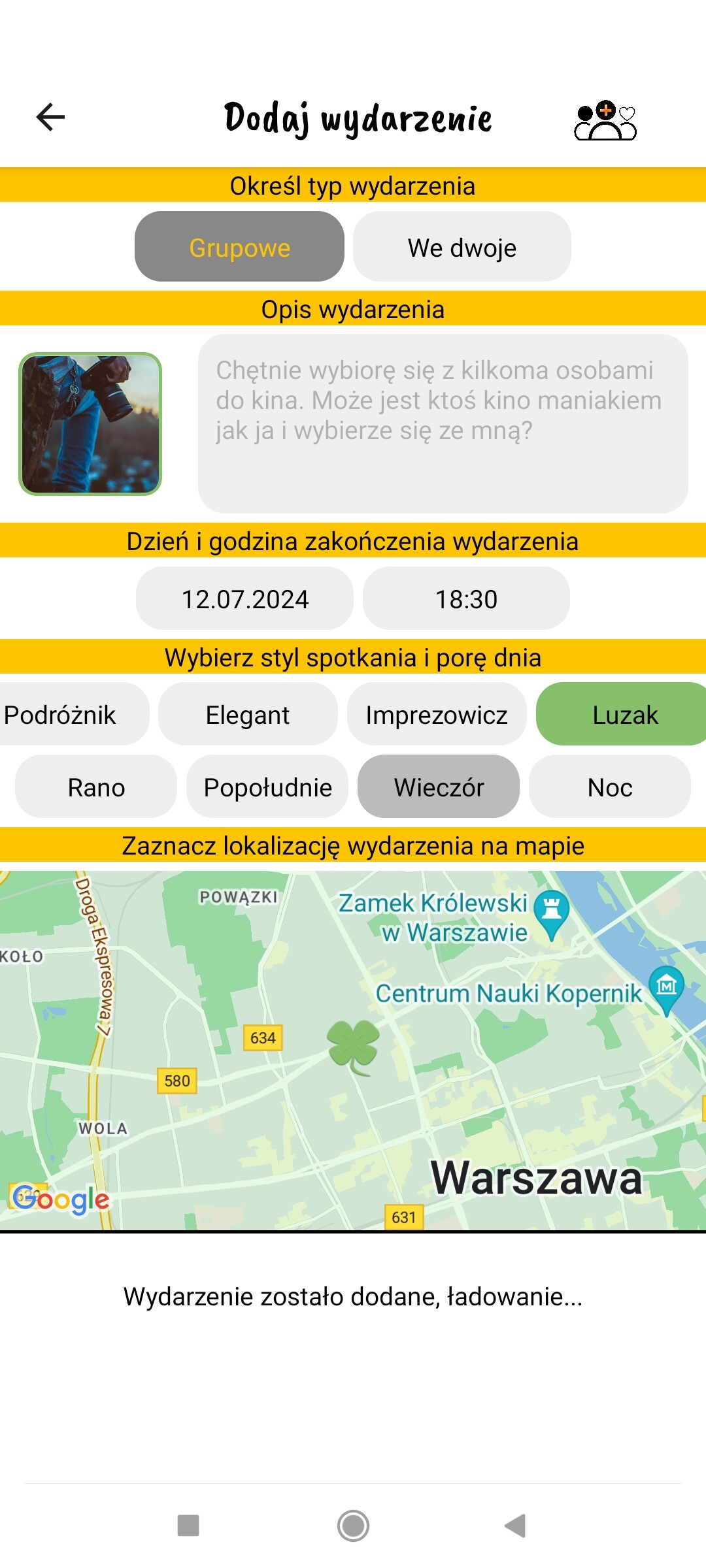Deselect the Luzak style chip
Image resolution: width=706 pixels, height=1568 pixels.
pos(621,714)
